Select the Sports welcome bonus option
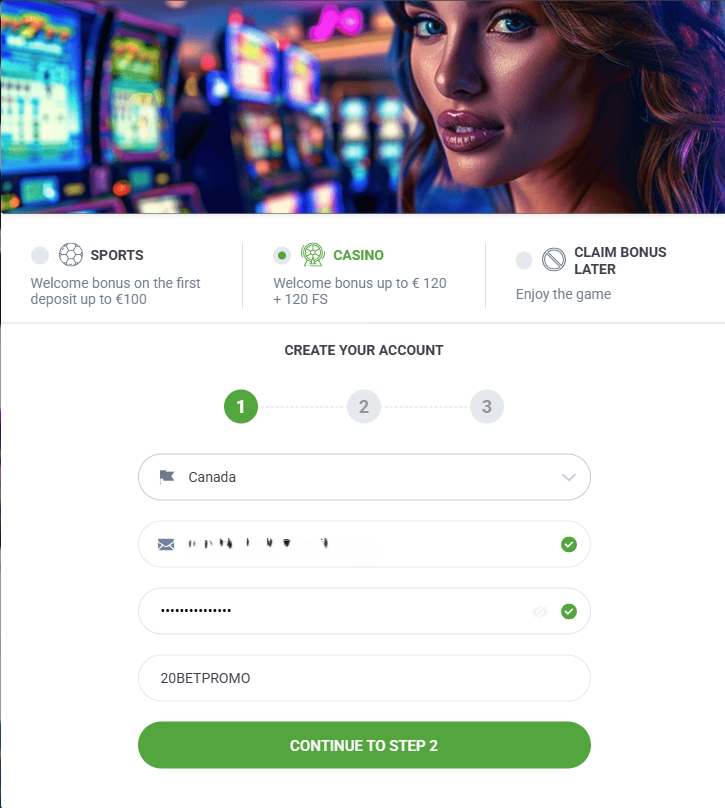725x808 pixels. coord(40,255)
